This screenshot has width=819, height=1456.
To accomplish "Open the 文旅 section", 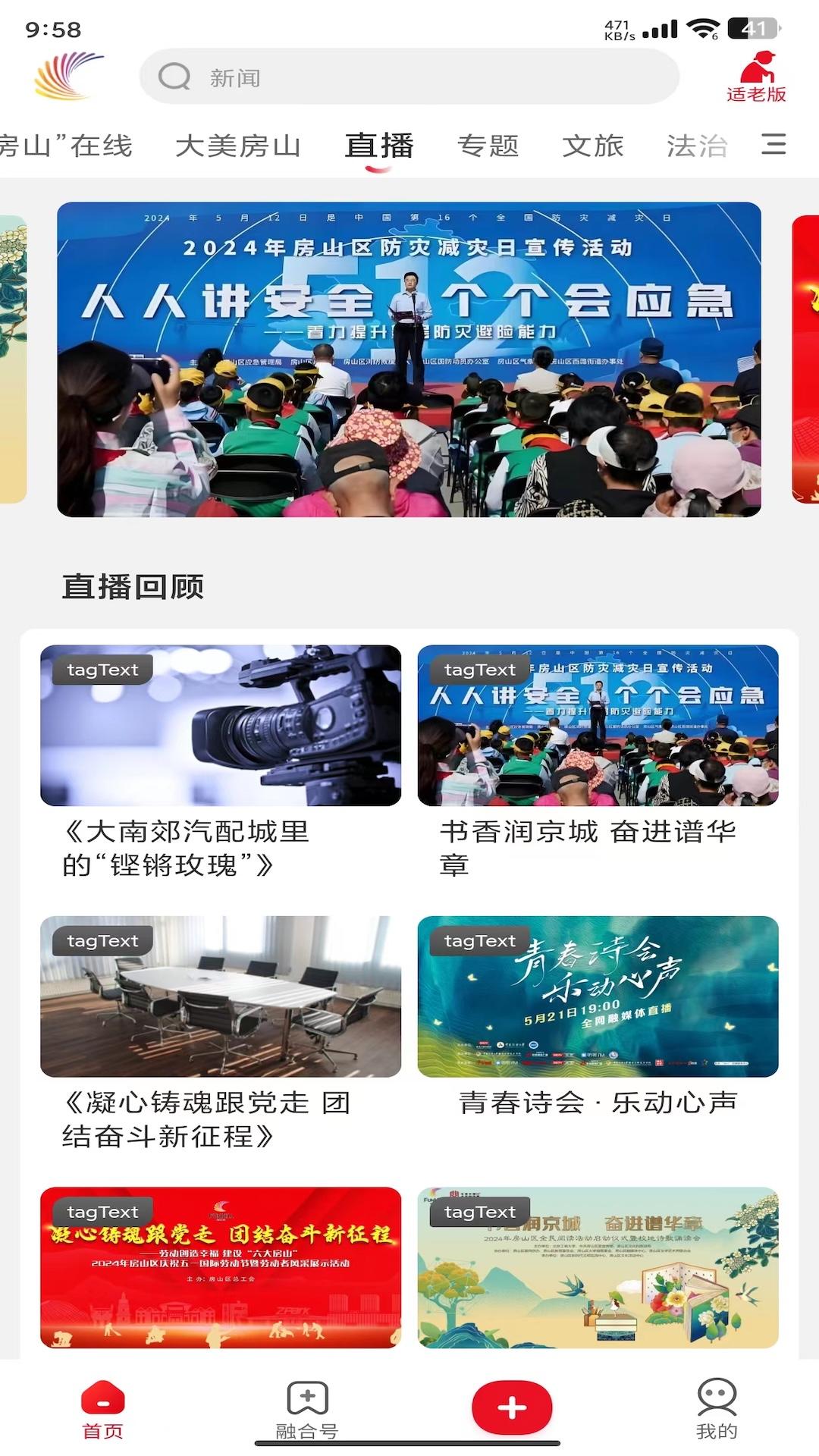I will click(592, 145).
